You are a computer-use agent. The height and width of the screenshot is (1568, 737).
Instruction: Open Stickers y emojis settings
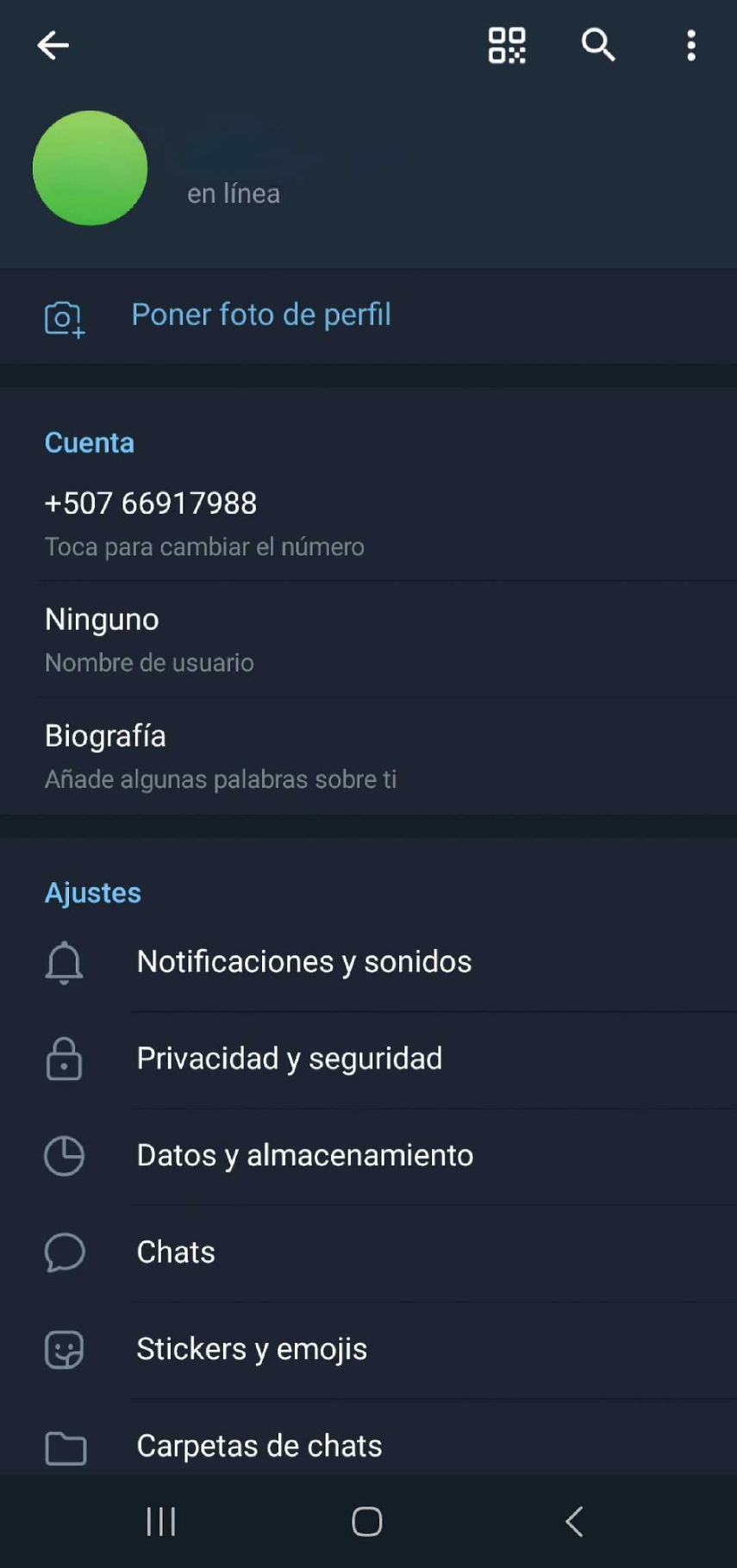tap(251, 1349)
